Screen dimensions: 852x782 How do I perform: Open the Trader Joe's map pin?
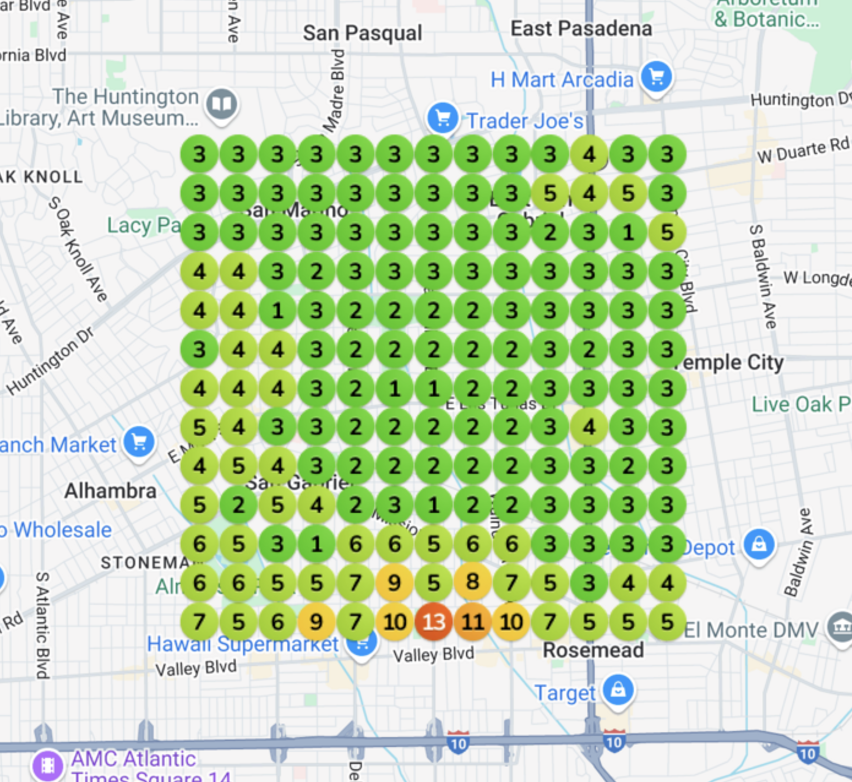(442, 119)
